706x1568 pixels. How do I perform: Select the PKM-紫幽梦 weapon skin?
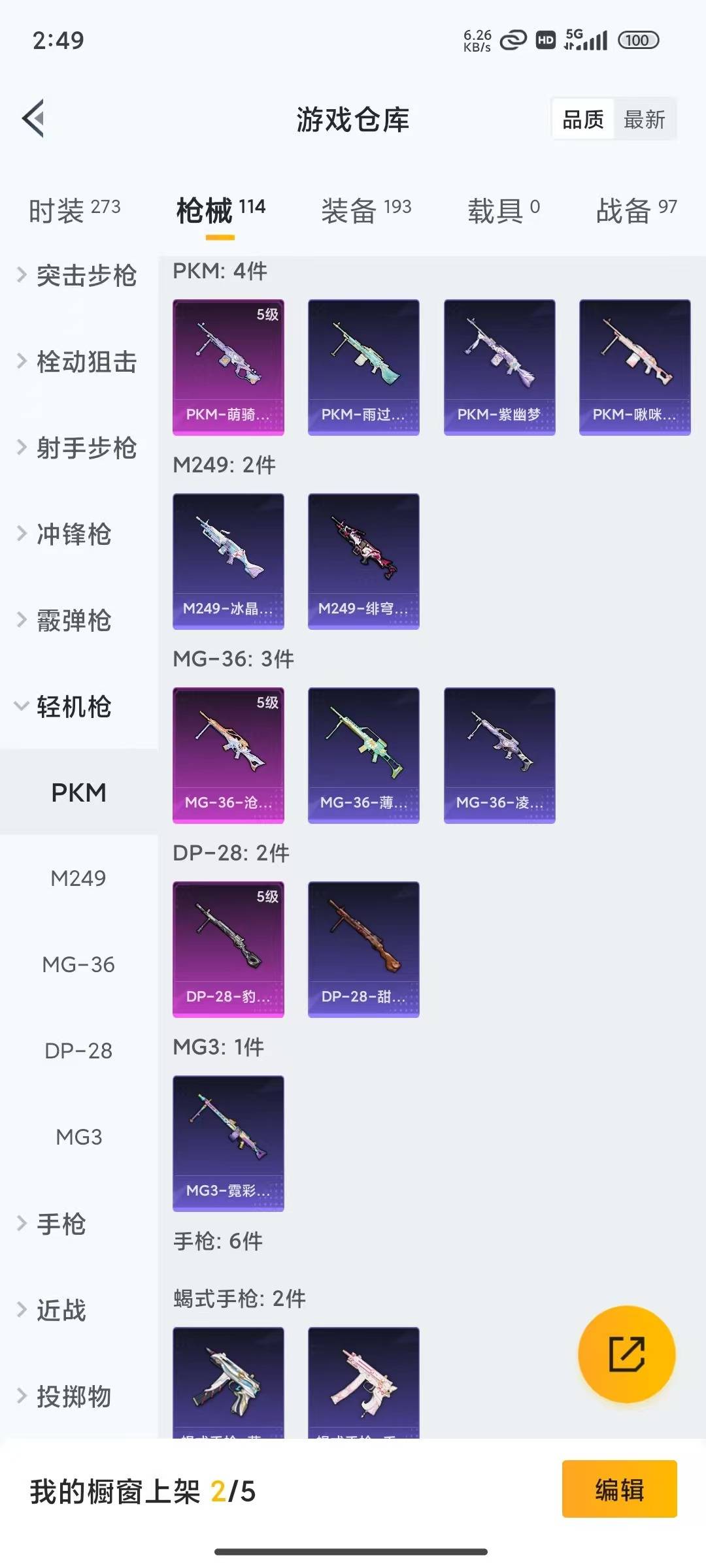[499, 366]
